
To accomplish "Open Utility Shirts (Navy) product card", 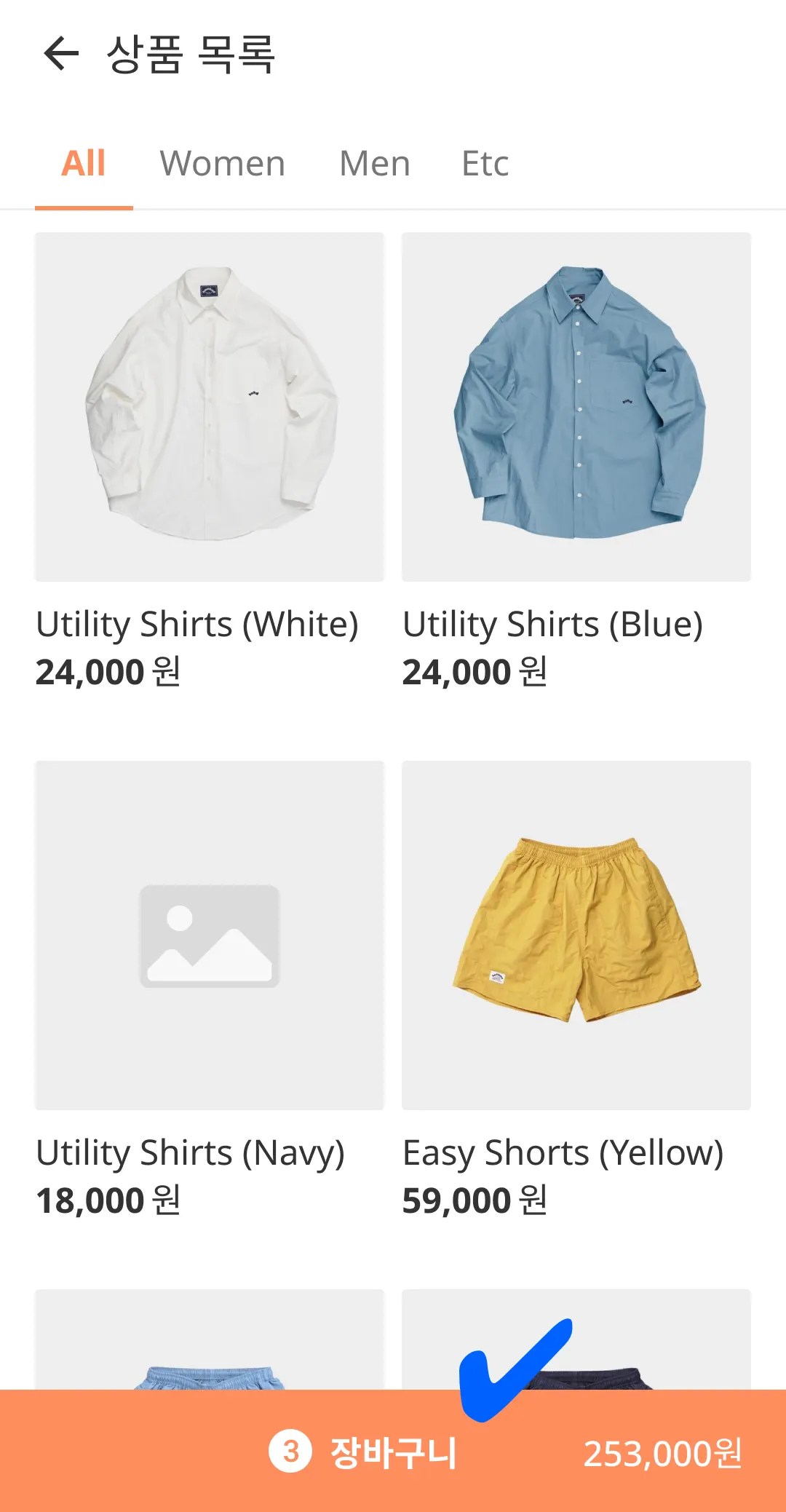I will [210, 935].
